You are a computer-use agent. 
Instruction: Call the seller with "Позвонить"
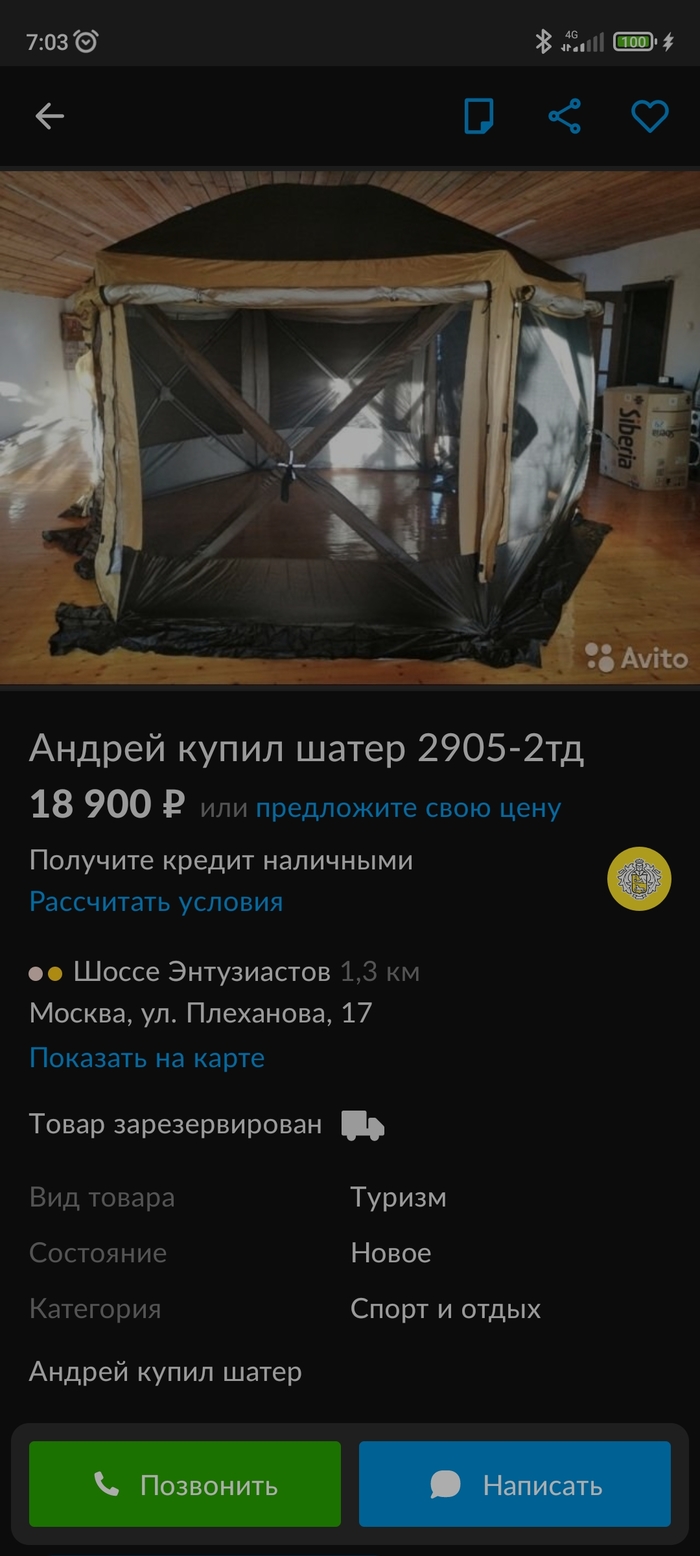(x=185, y=1485)
